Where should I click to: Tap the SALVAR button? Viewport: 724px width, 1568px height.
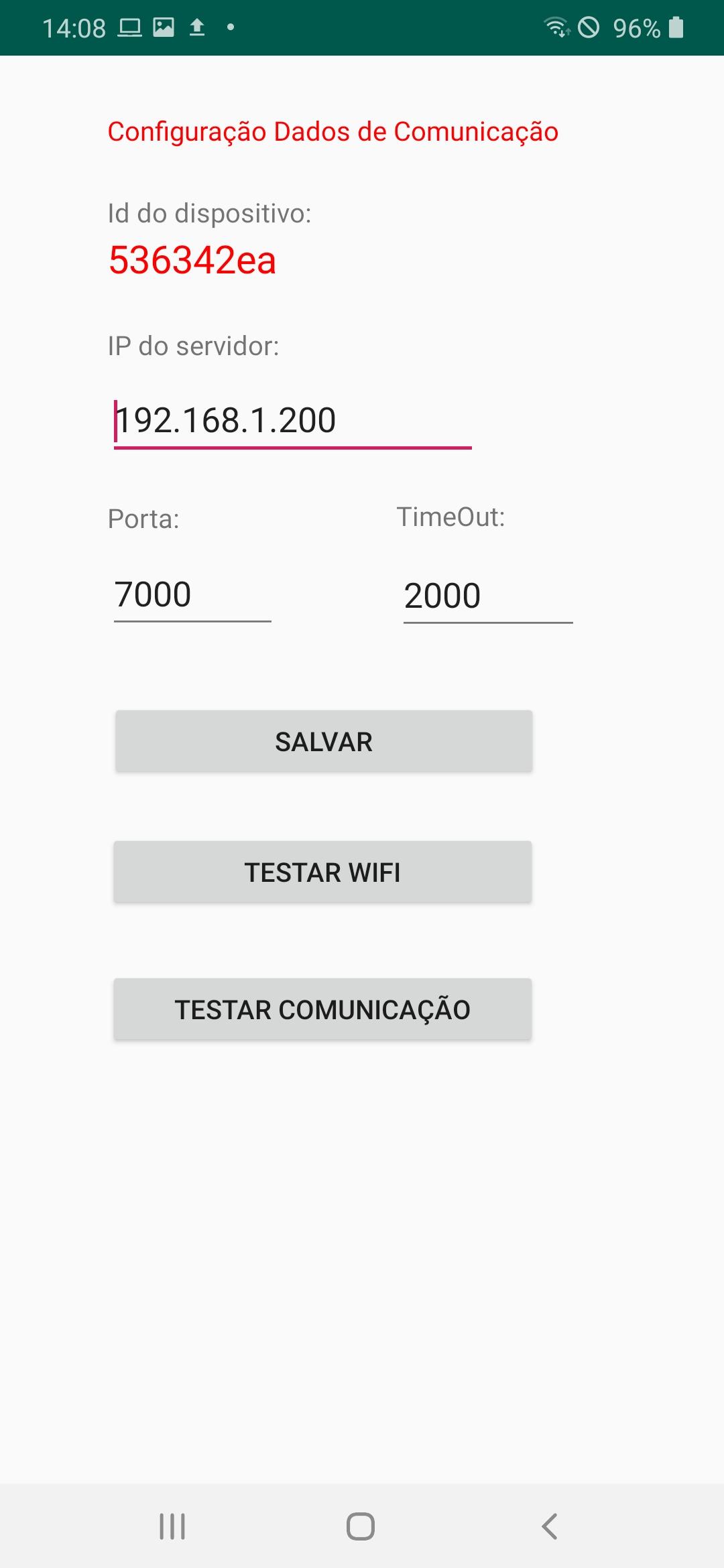[x=324, y=741]
